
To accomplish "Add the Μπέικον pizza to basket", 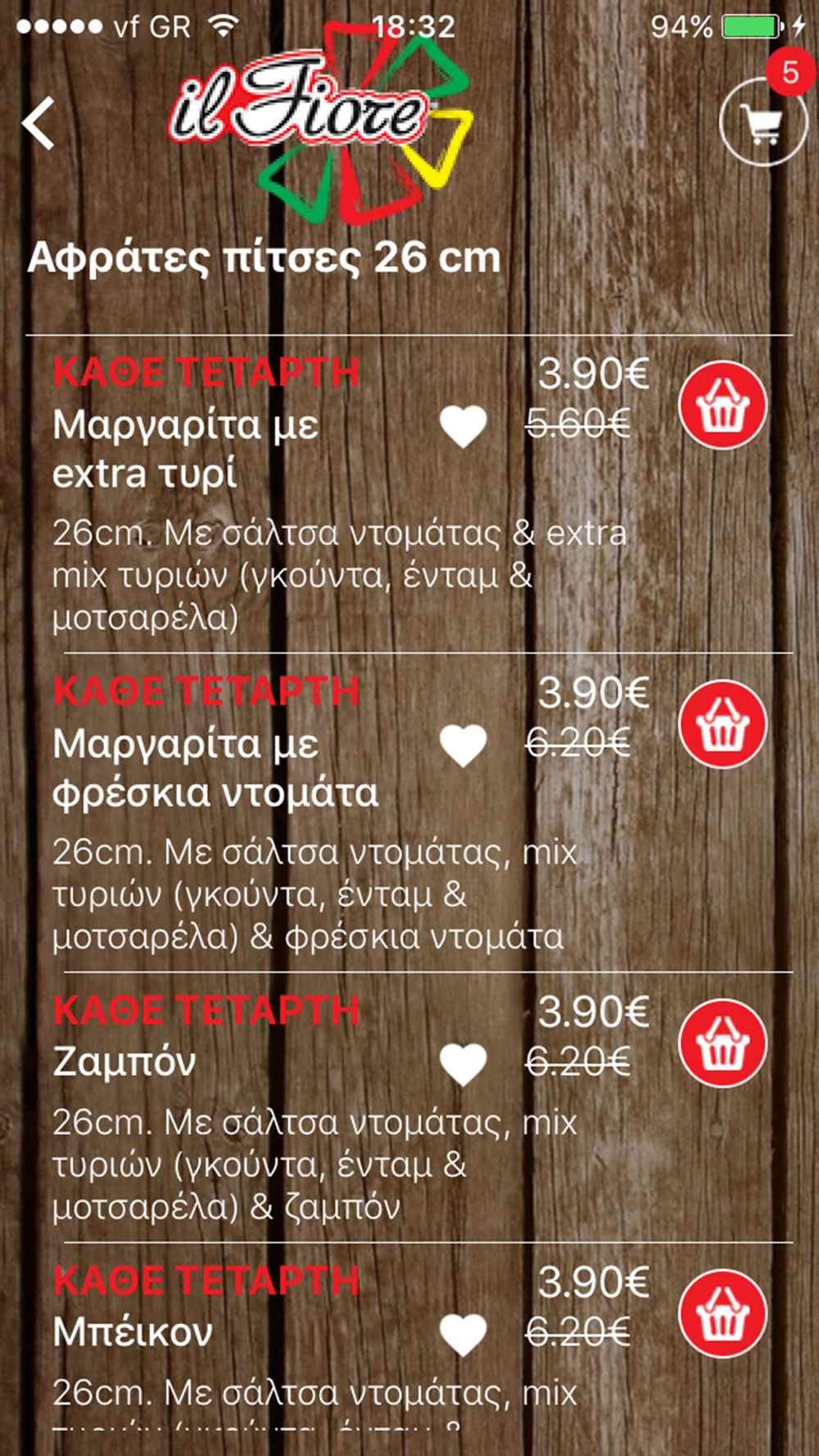I will 722,1314.
